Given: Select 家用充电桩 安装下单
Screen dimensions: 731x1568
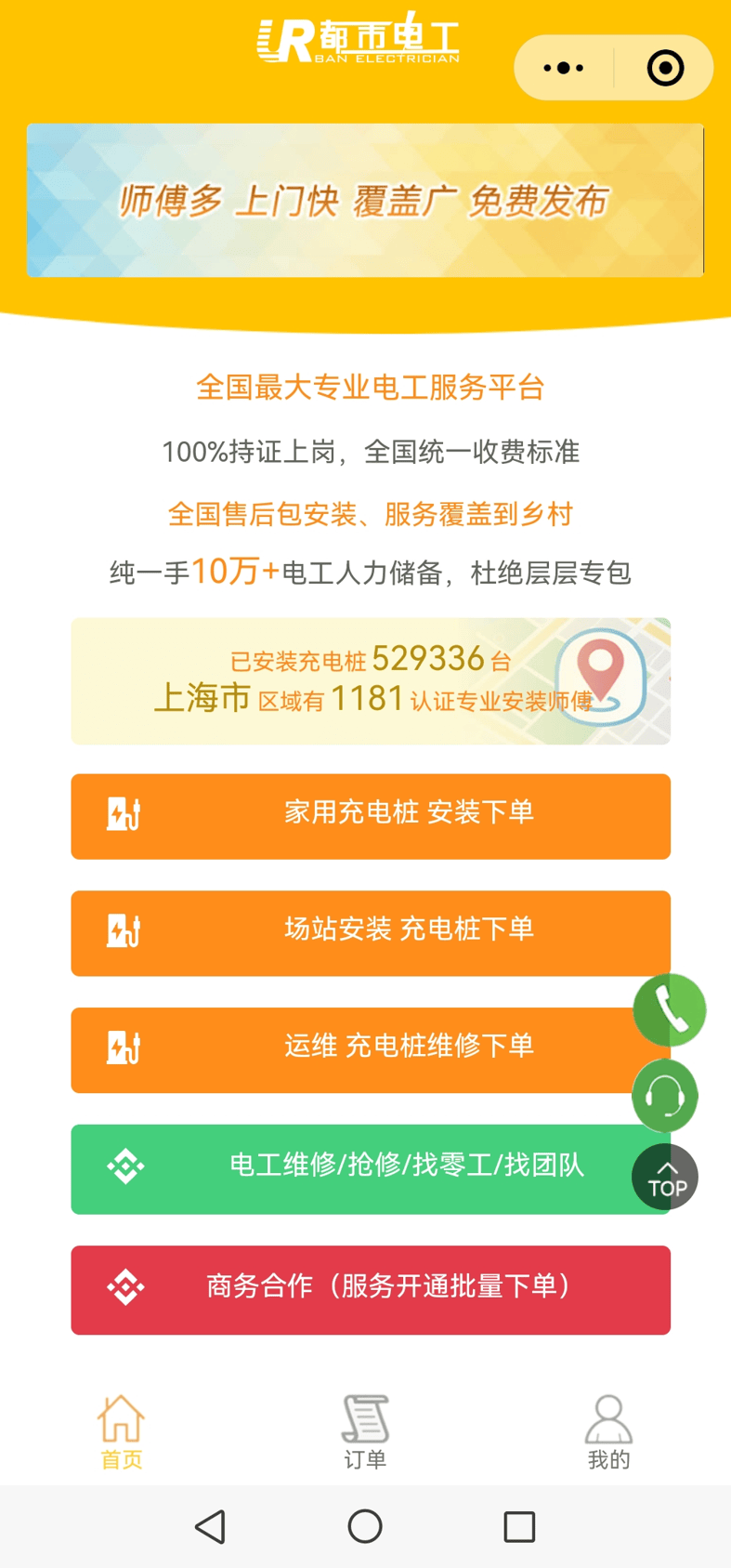Looking at the screenshot, I should tap(371, 816).
